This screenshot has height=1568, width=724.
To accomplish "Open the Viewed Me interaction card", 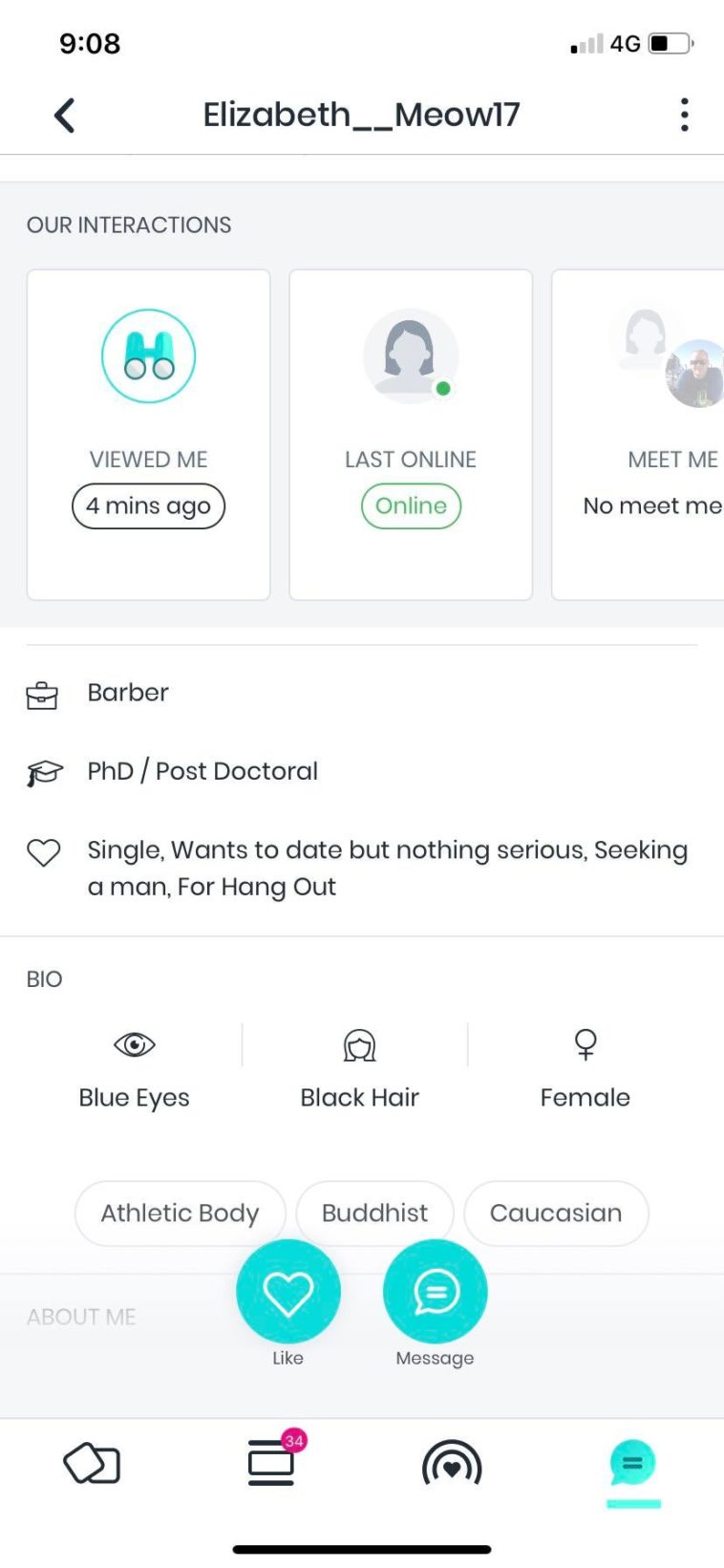I will [149, 435].
